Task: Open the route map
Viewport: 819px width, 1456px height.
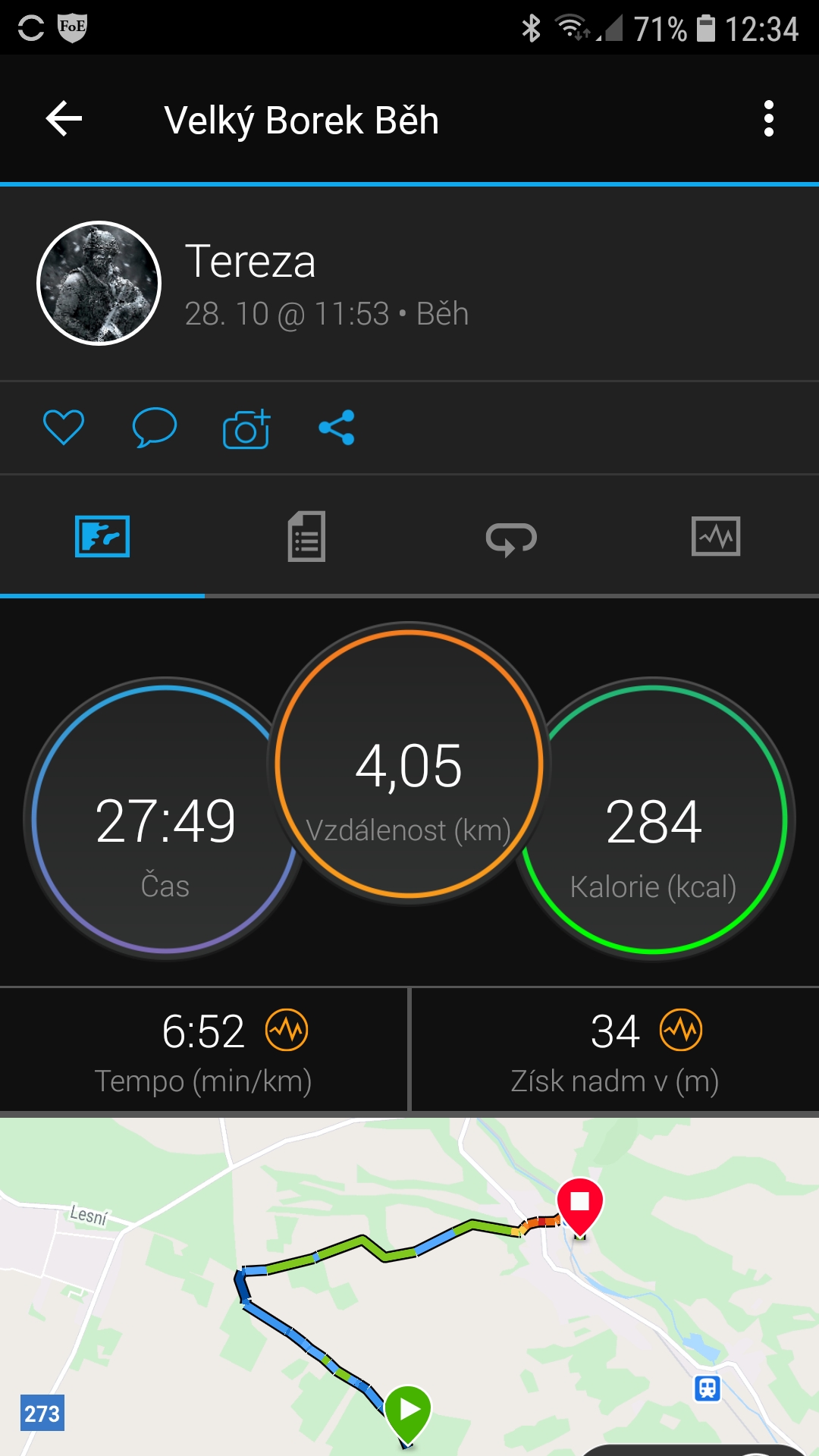Action: tap(409, 1286)
